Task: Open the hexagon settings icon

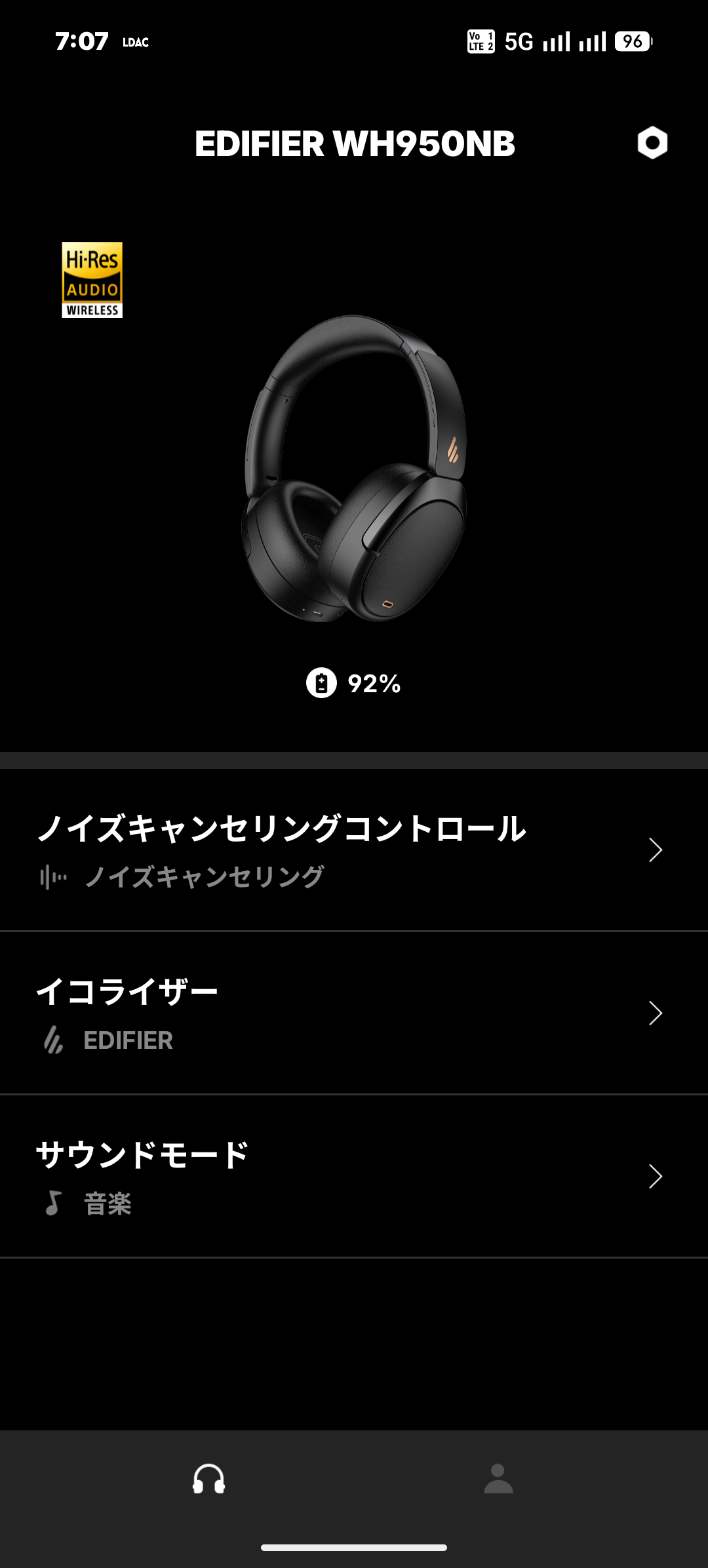Action: 652,143
